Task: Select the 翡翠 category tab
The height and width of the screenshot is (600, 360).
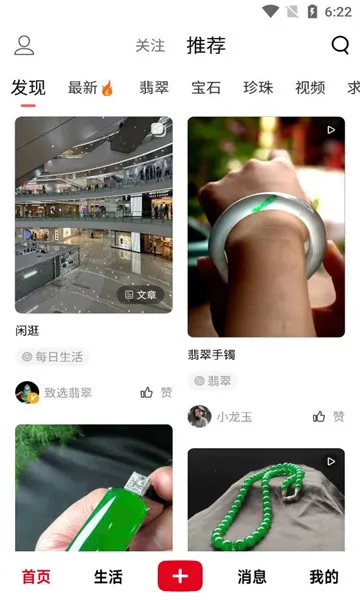Action: pos(154,88)
